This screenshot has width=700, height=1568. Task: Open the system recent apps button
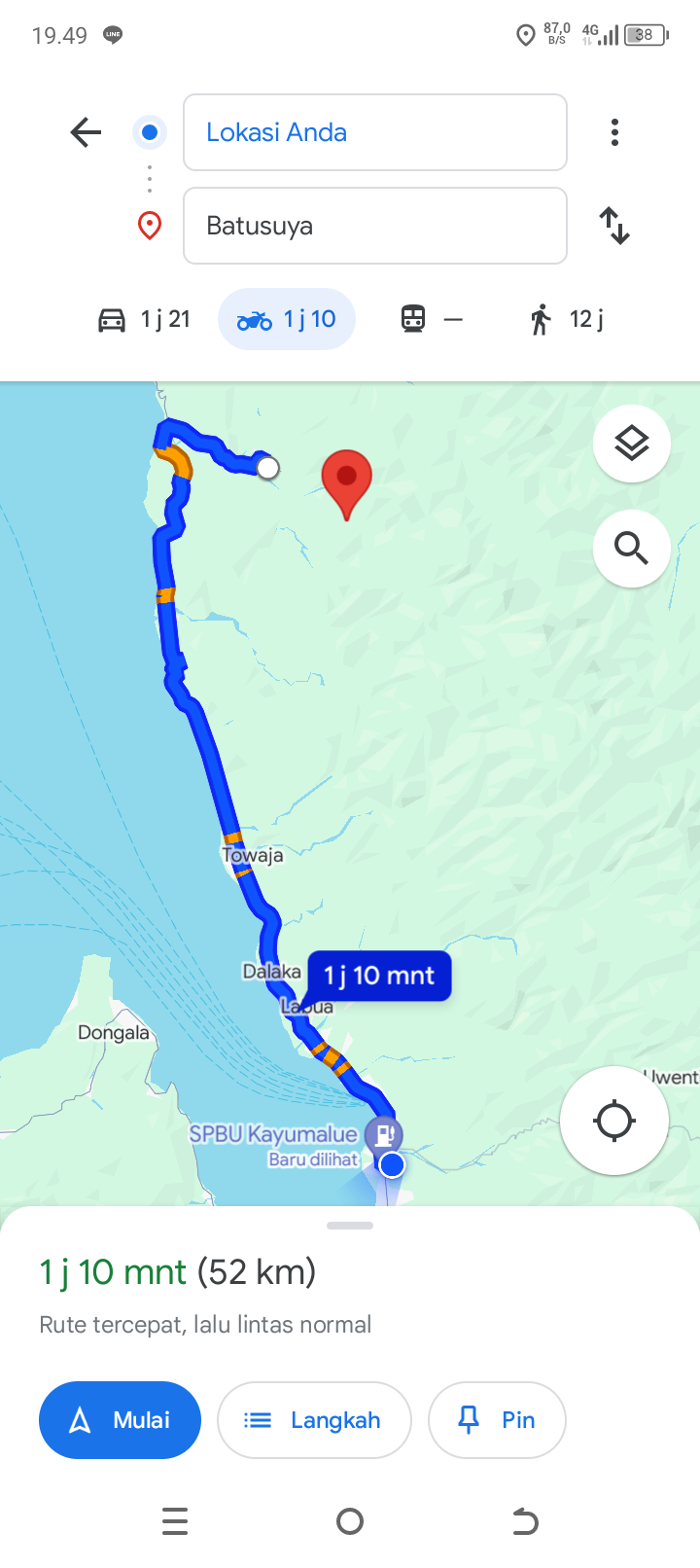coord(175,1521)
